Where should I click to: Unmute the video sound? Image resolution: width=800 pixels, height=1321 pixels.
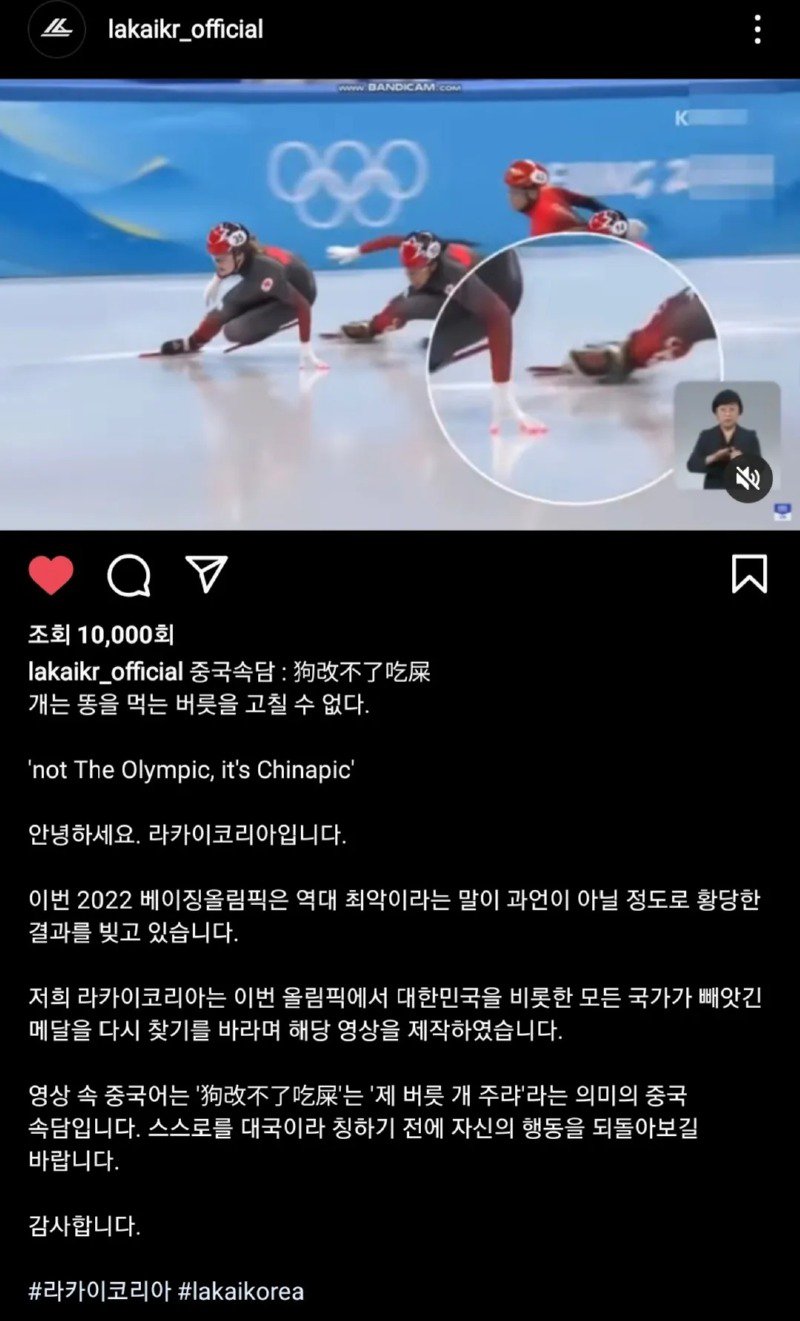(747, 479)
